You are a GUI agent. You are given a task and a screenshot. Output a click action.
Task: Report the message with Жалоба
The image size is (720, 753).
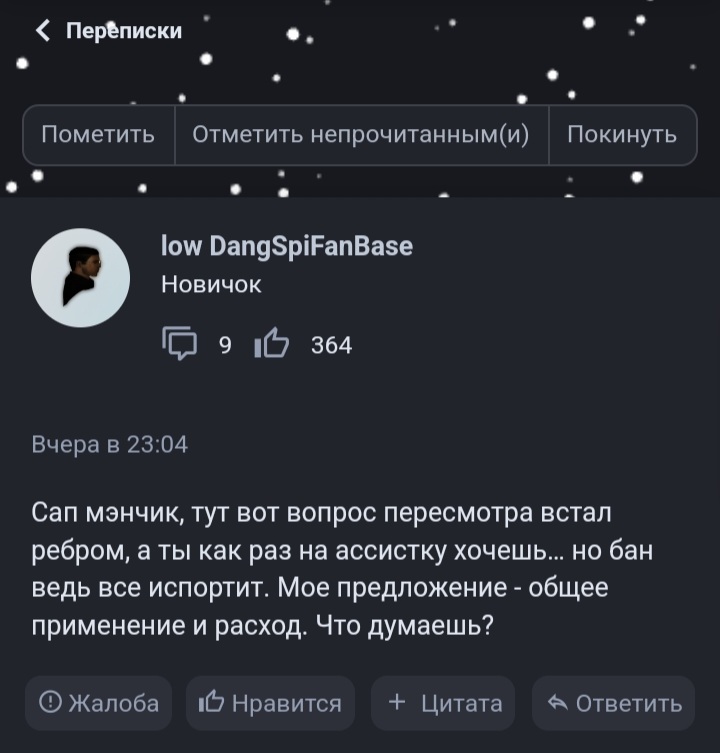(x=99, y=703)
